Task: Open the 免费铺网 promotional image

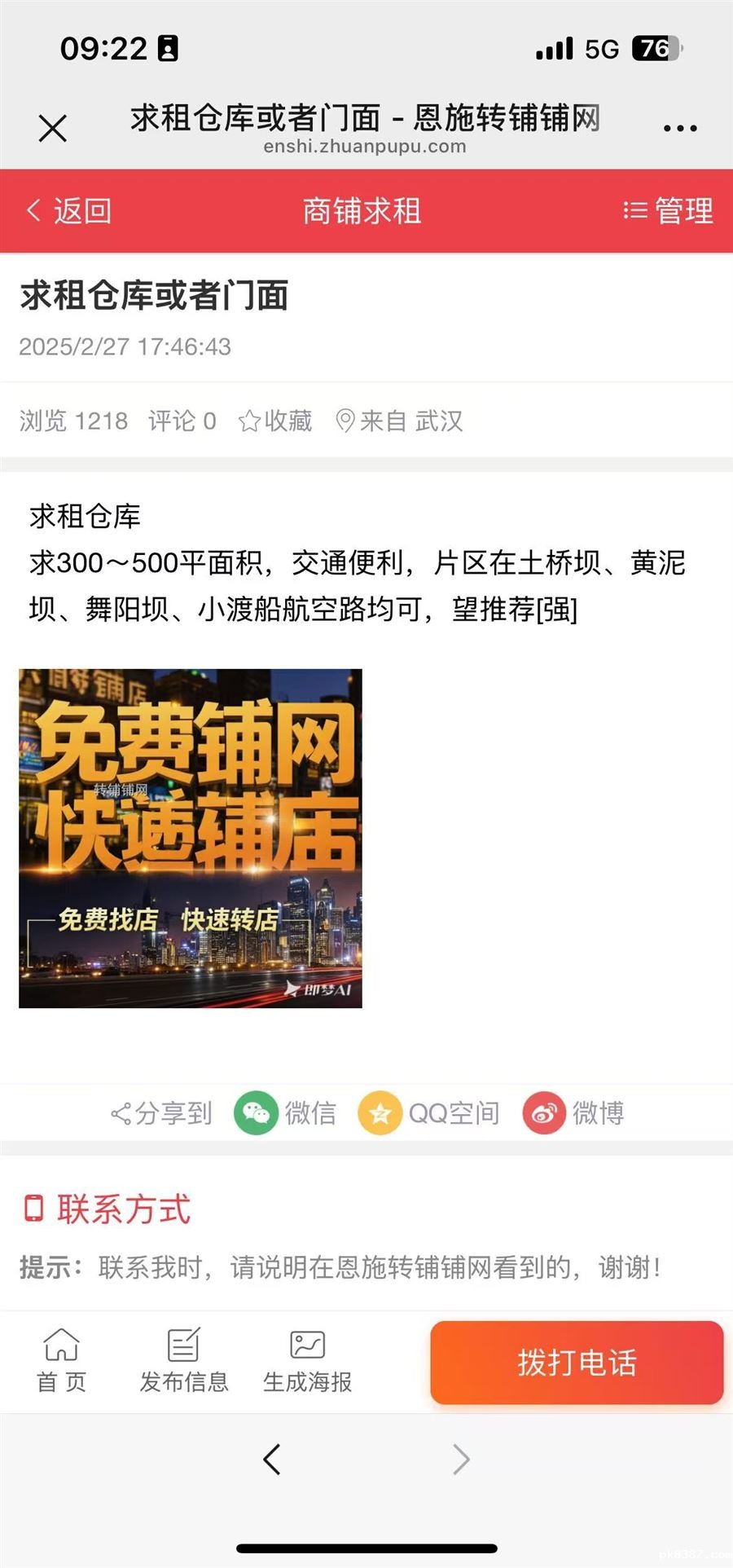Action: click(191, 838)
